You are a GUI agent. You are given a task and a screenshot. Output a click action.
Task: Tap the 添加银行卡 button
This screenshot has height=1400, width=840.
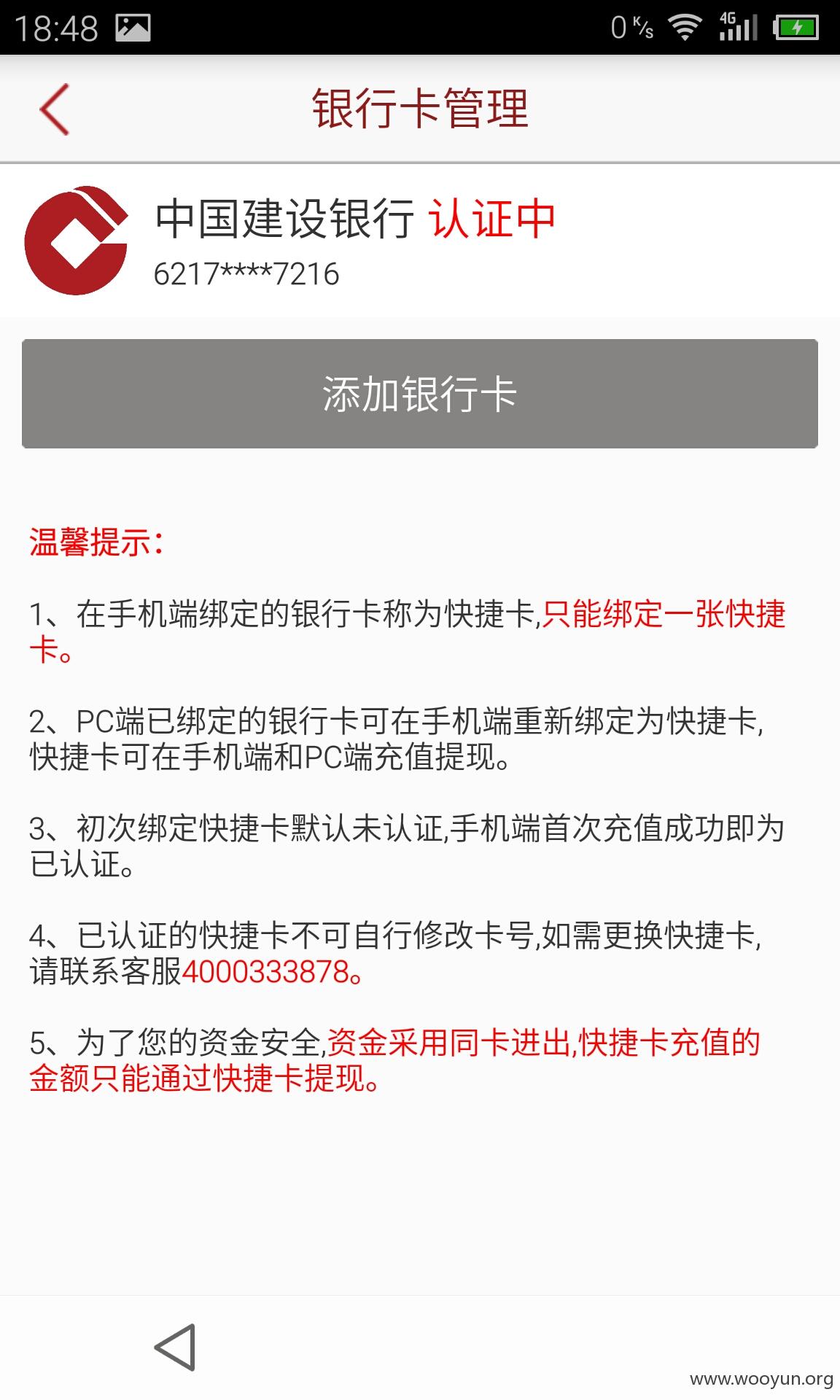(x=420, y=394)
